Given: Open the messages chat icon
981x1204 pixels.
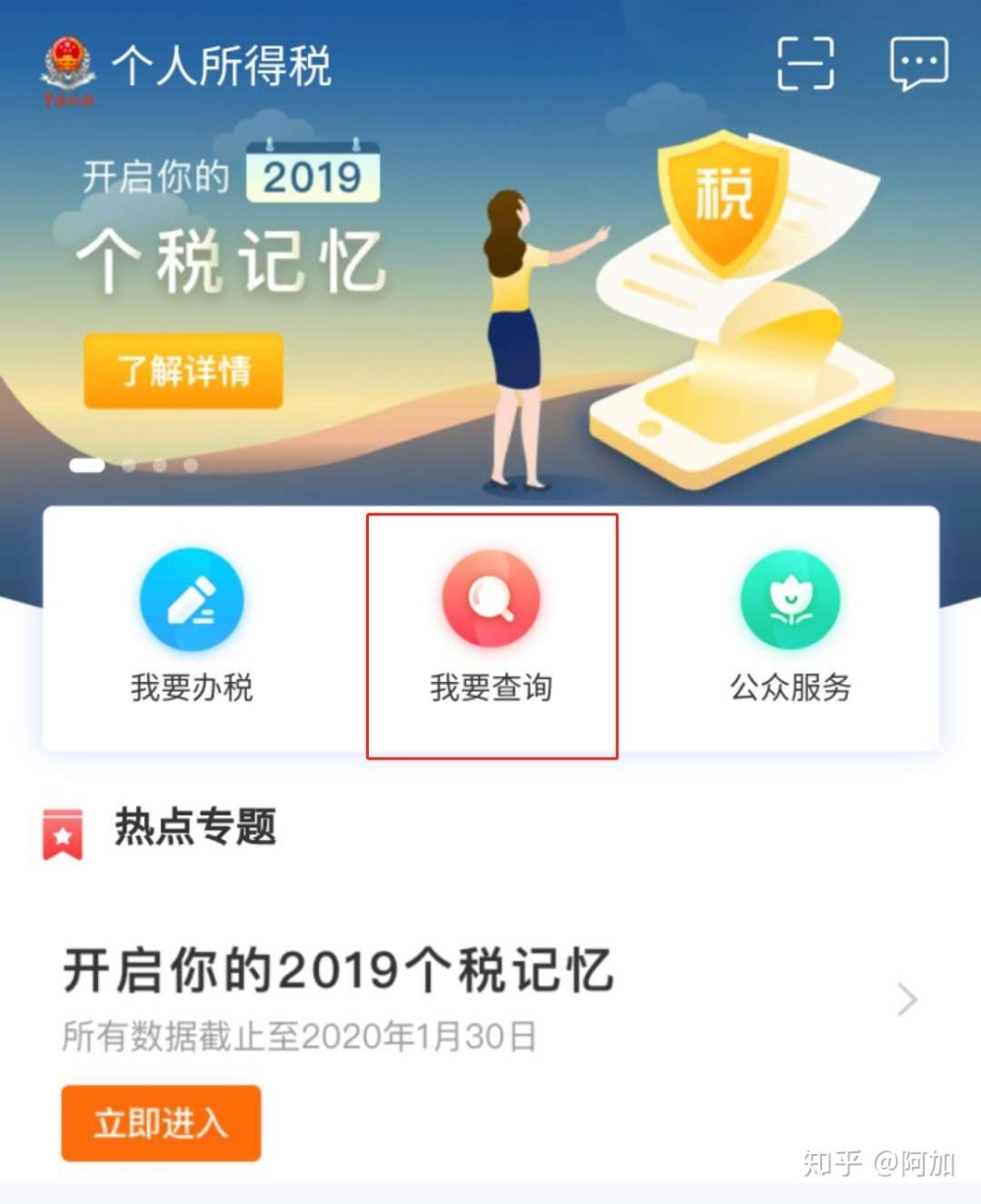Looking at the screenshot, I should coord(918,64).
